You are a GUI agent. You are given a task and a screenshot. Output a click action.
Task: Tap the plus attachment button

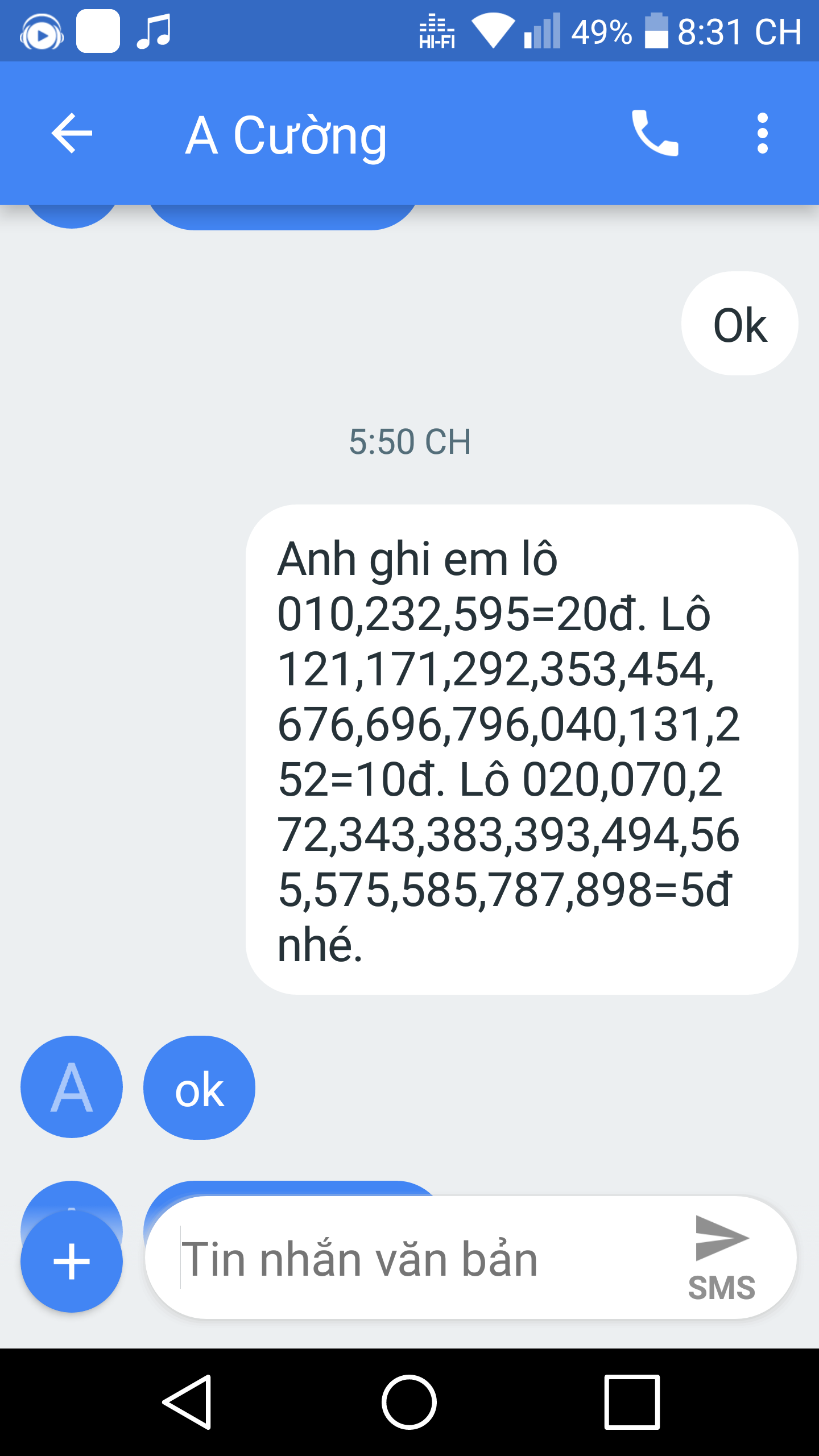[72, 1261]
